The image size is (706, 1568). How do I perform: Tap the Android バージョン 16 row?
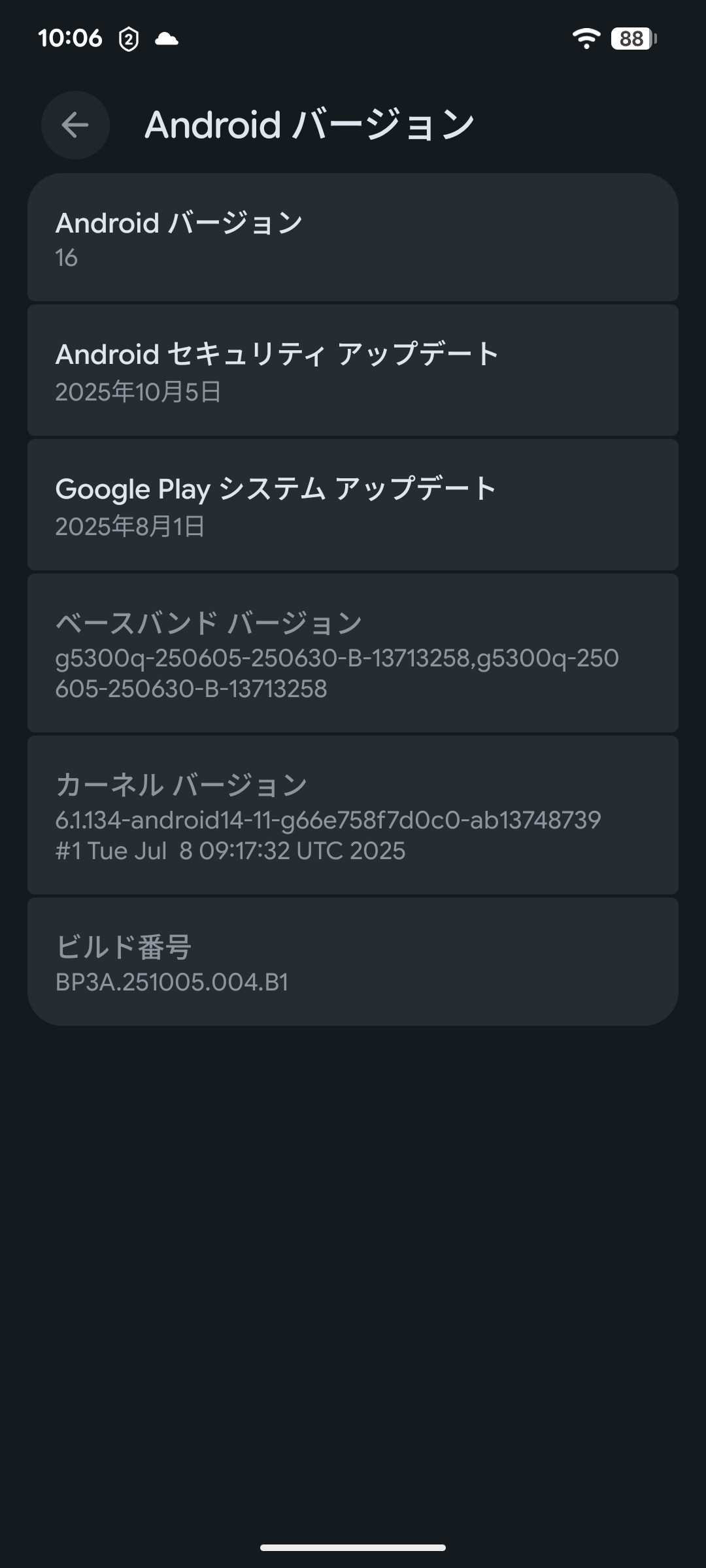pos(352,238)
